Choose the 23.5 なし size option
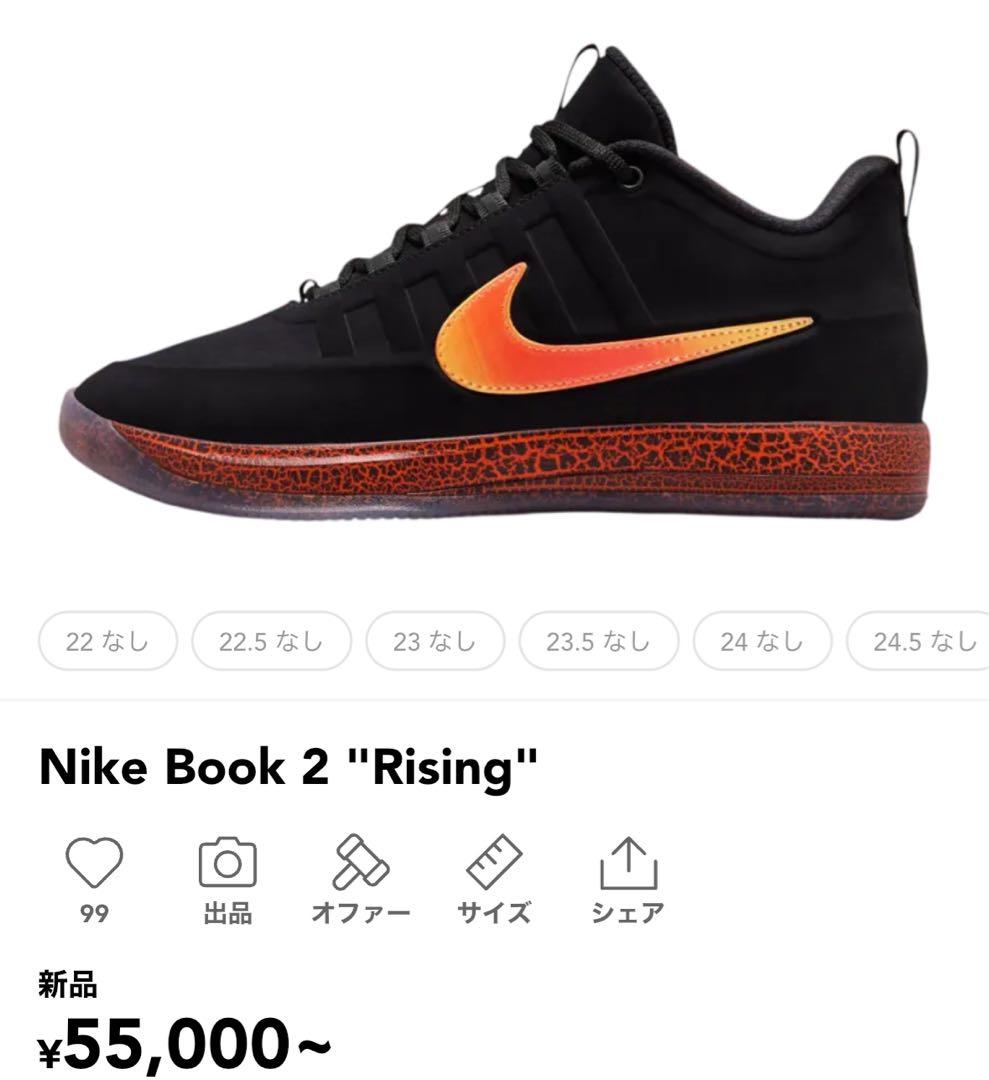Viewport: 989px width, 1080px height. [x=597, y=640]
